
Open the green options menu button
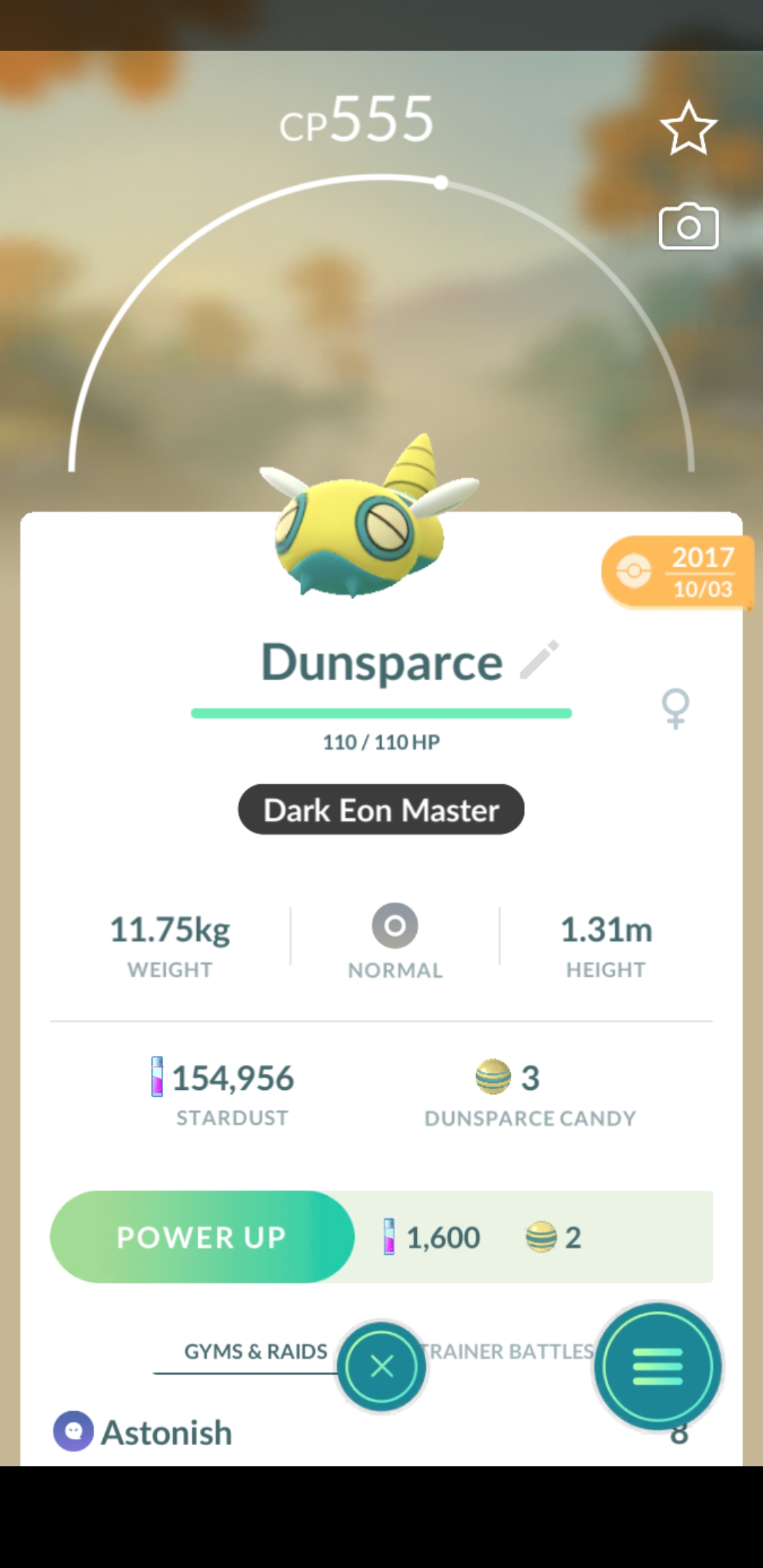pos(658,1367)
